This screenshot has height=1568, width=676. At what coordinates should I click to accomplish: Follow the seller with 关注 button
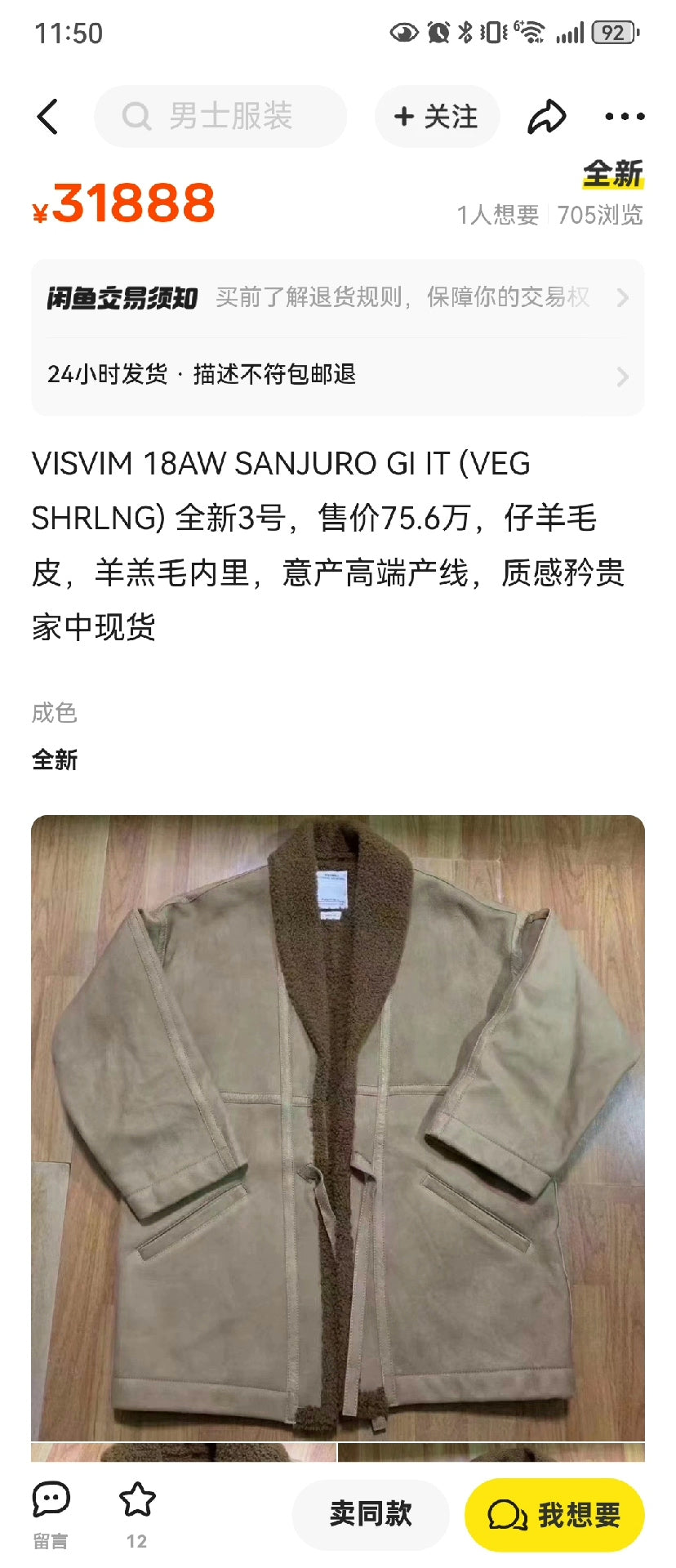coord(437,117)
